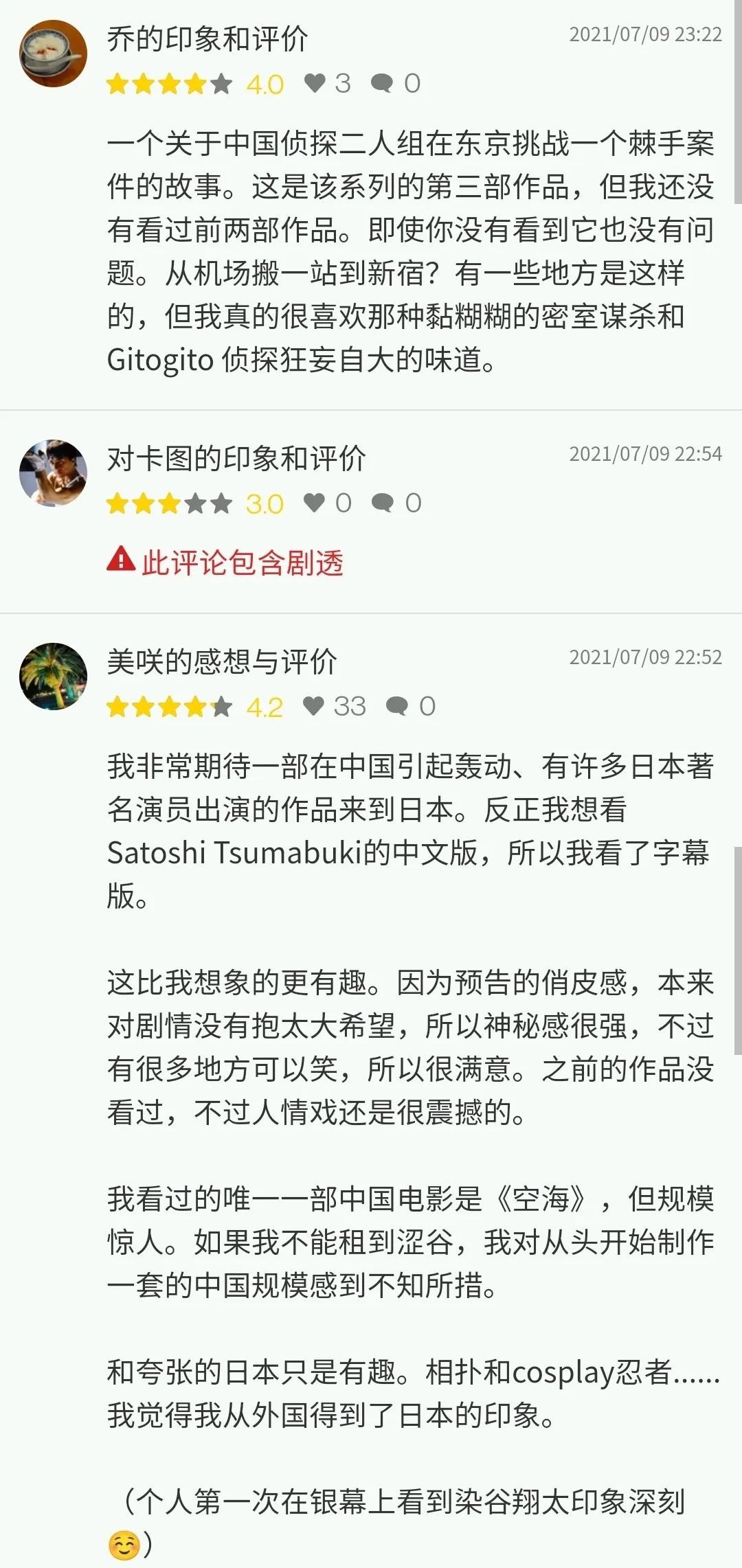Reveal 卡图's review with the spoiler warning
This screenshot has height=1568, width=742.
[225, 563]
